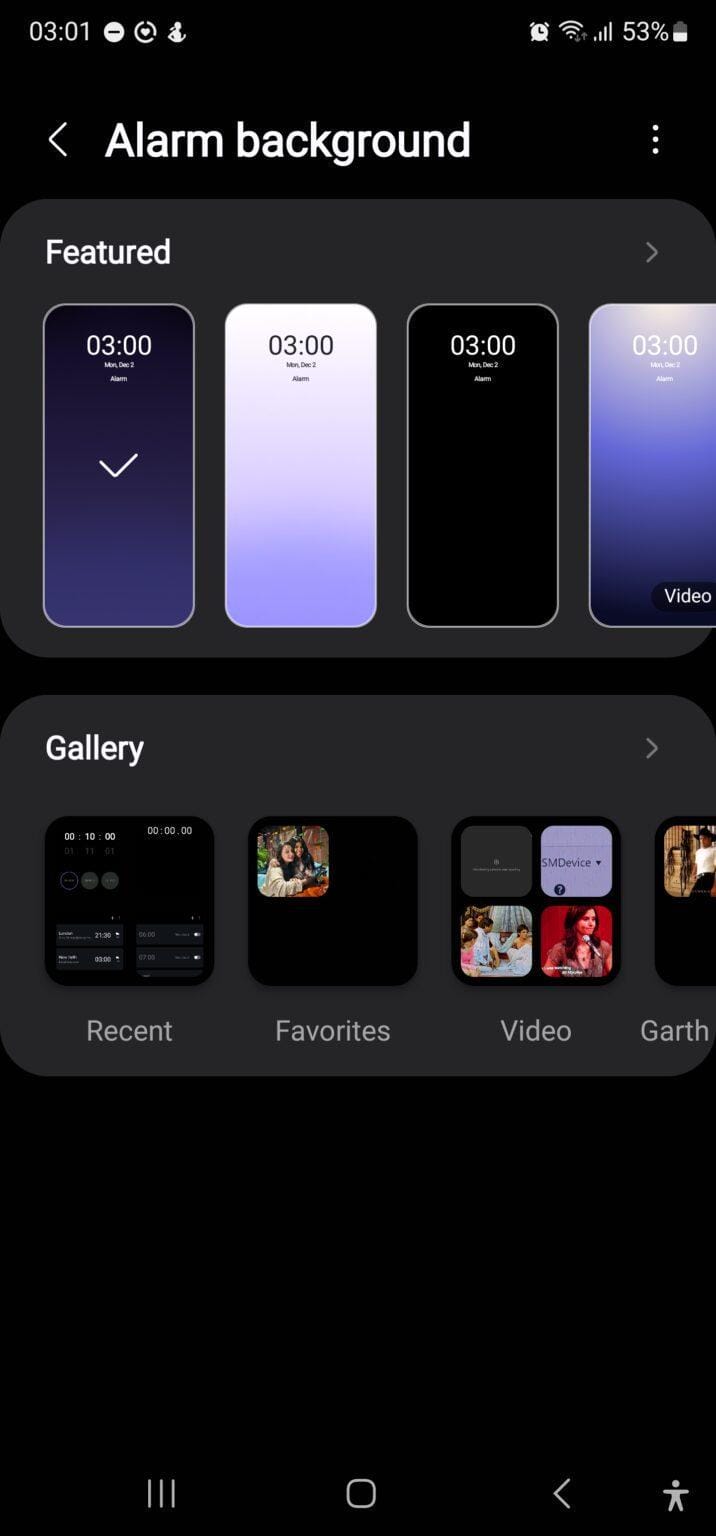
Task: Pick the solid black alarm background
Action: 483,465
